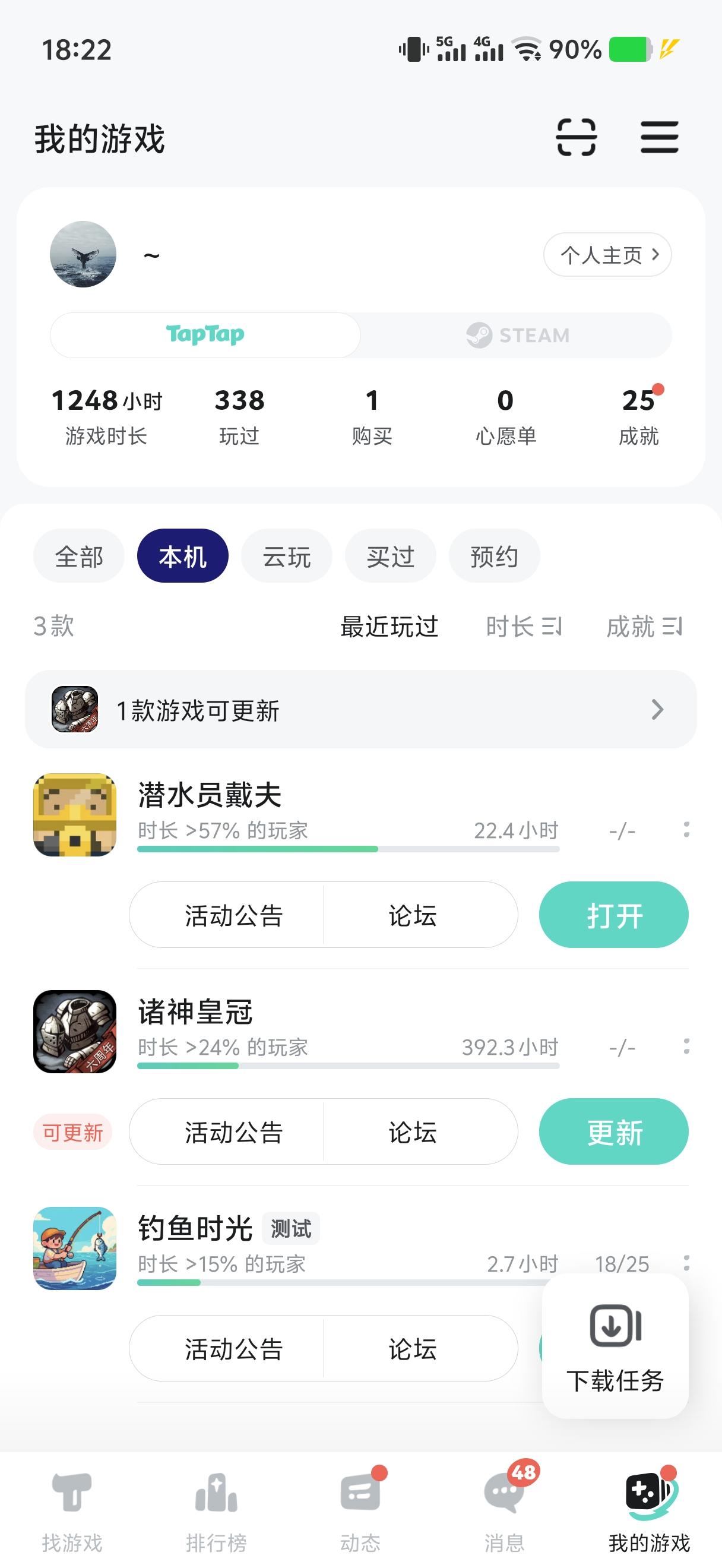This screenshot has height=1568, width=722.
Task: Select the 云玩 filter chip
Action: click(287, 557)
